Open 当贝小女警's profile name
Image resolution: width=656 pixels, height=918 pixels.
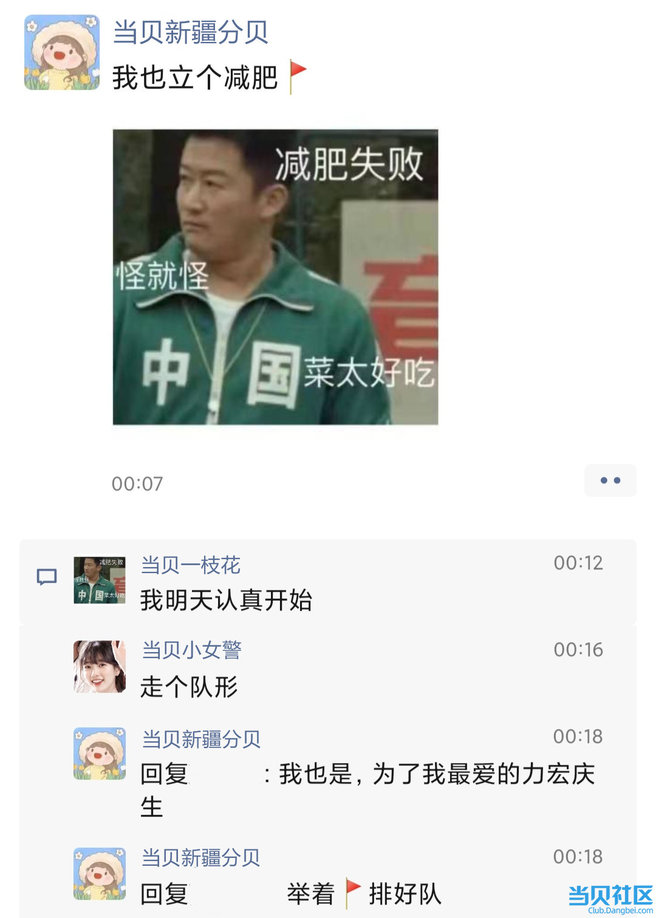(191, 651)
